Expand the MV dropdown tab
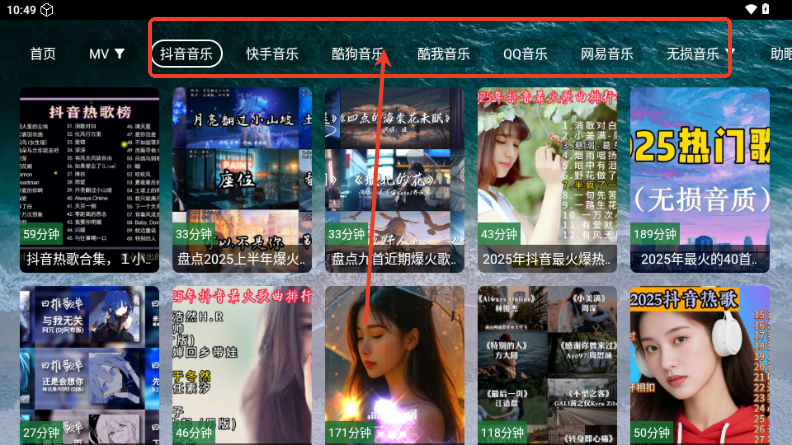 [x=107, y=54]
